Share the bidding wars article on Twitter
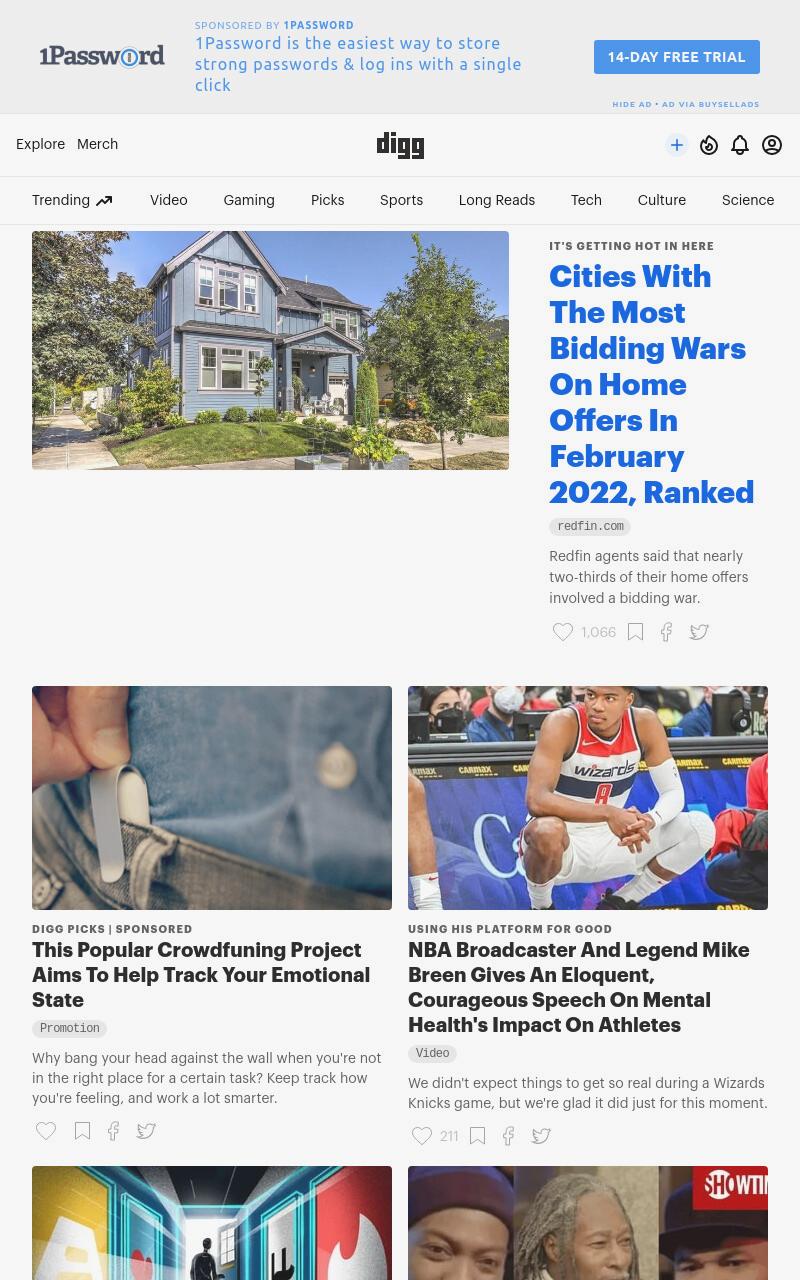Image resolution: width=800 pixels, height=1280 pixels. pyautogui.click(x=699, y=632)
